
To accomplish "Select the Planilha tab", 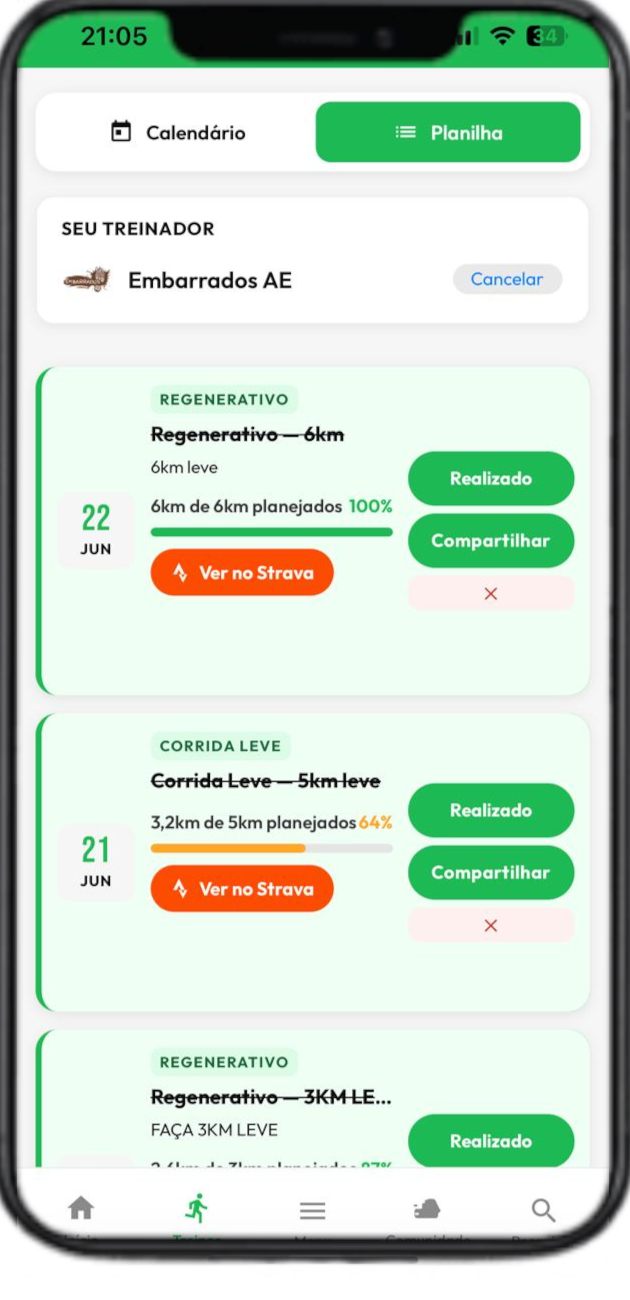I will click(448, 132).
